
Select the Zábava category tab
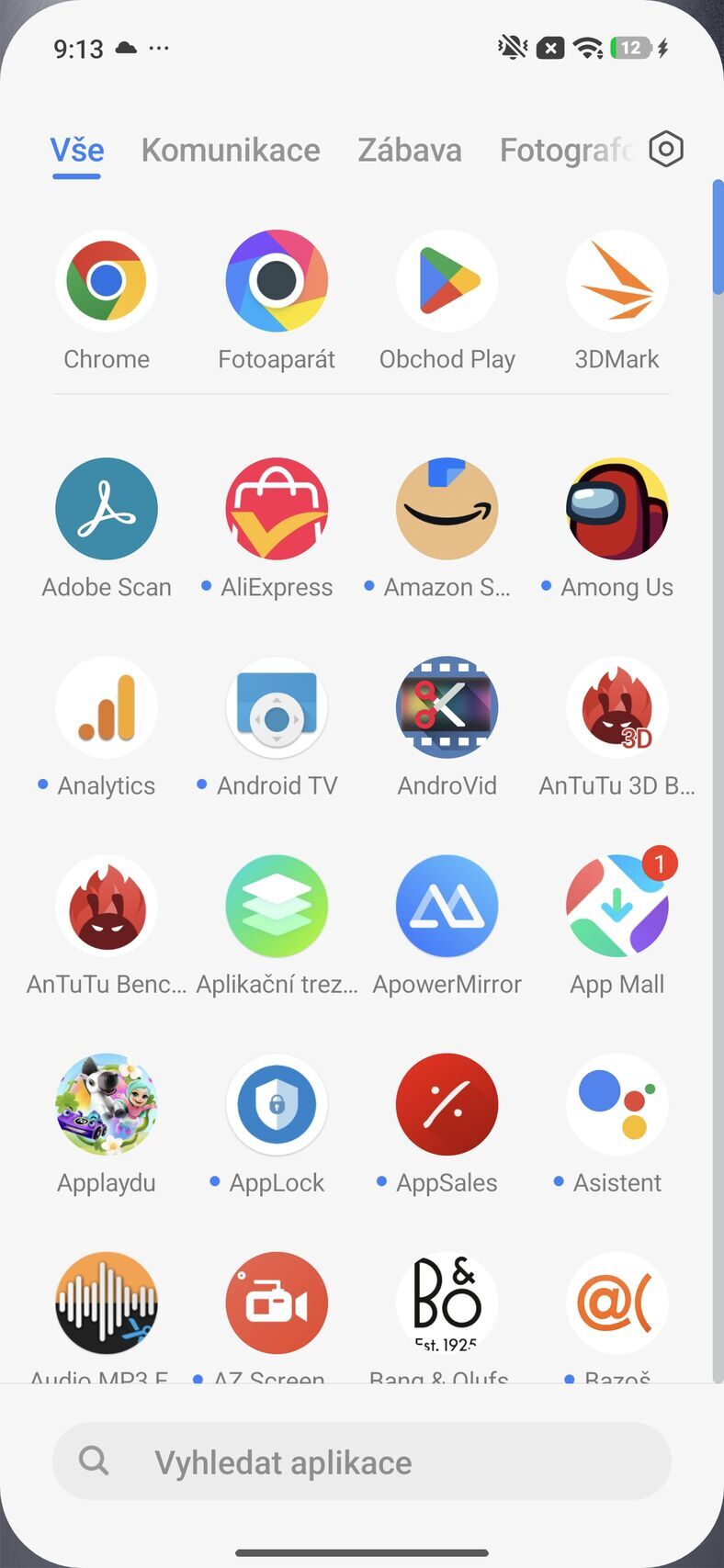click(410, 150)
